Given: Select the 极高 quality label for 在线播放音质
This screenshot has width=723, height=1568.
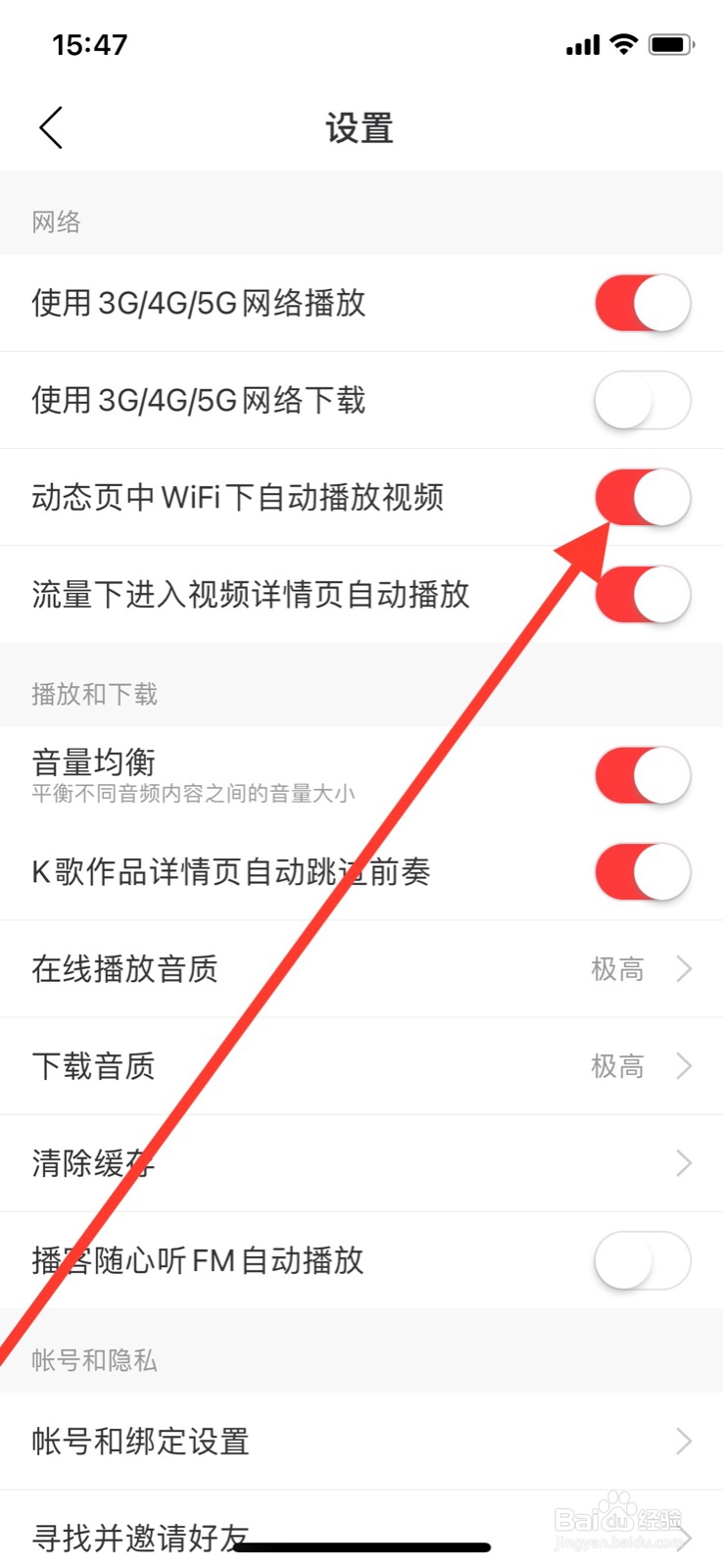Looking at the screenshot, I should pyautogui.click(x=618, y=968).
